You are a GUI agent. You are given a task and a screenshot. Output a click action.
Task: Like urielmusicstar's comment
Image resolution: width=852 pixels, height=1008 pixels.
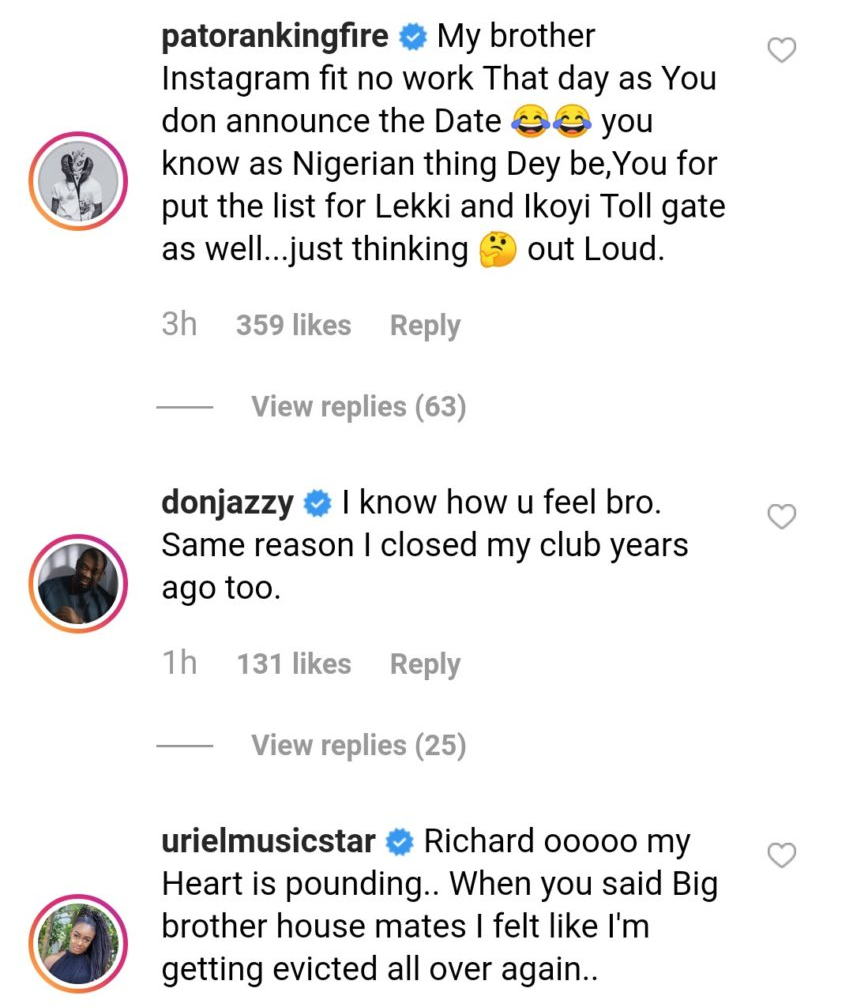point(781,856)
